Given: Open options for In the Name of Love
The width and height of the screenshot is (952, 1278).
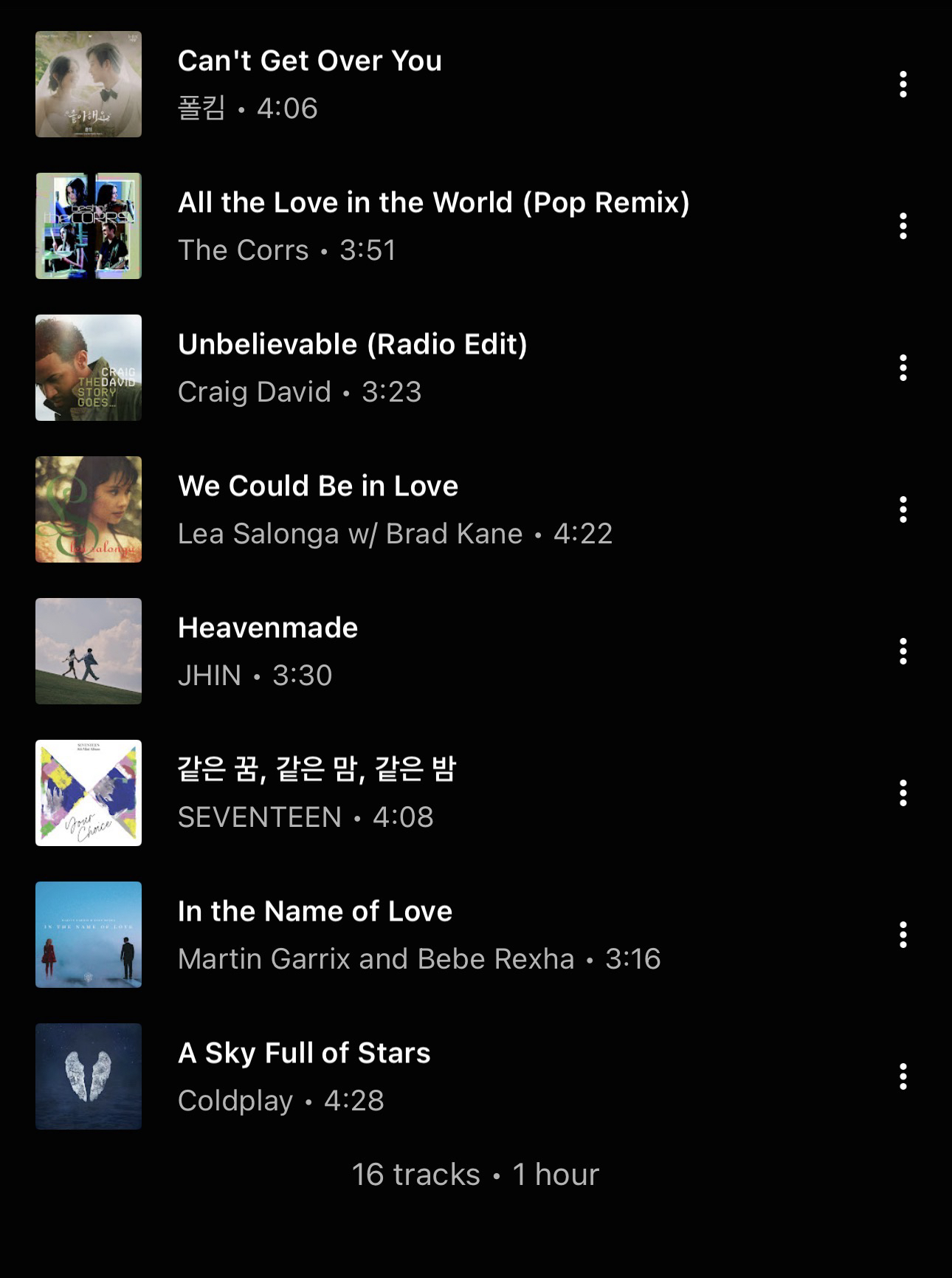Looking at the screenshot, I should pos(903,935).
